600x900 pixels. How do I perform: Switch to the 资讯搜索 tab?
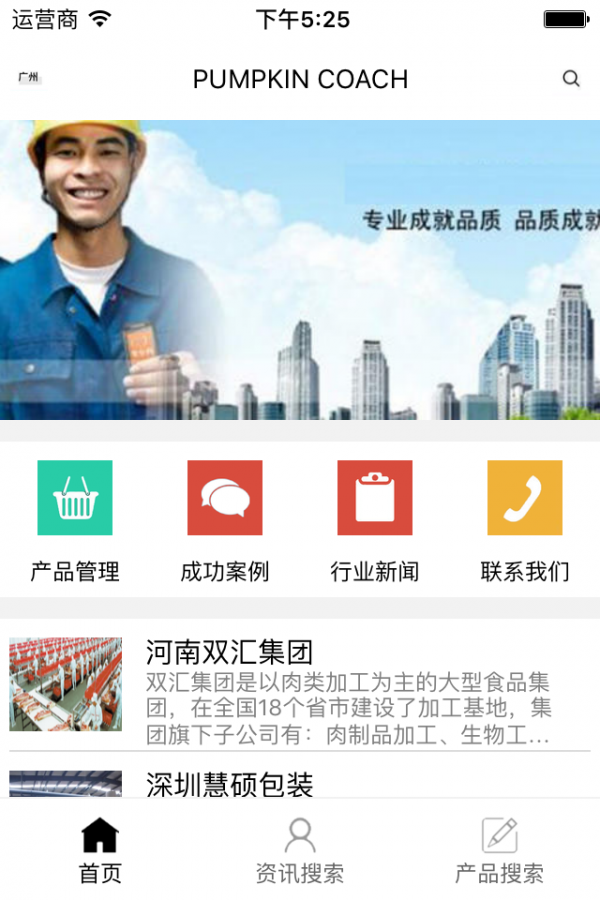tap(300, 850)
